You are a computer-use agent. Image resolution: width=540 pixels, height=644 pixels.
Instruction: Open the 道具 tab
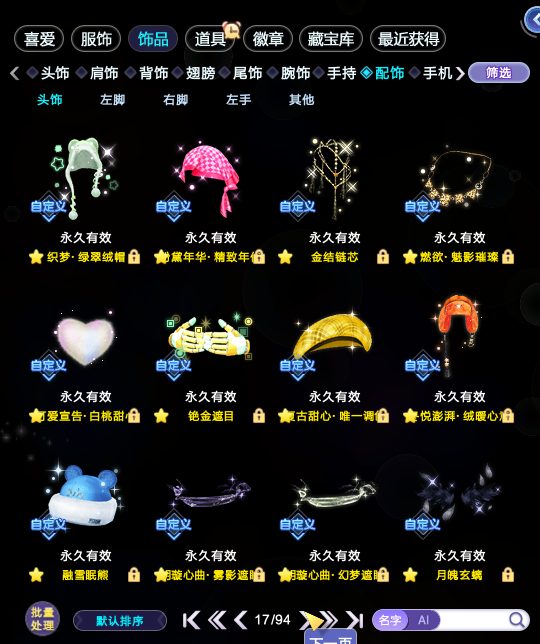210,39
